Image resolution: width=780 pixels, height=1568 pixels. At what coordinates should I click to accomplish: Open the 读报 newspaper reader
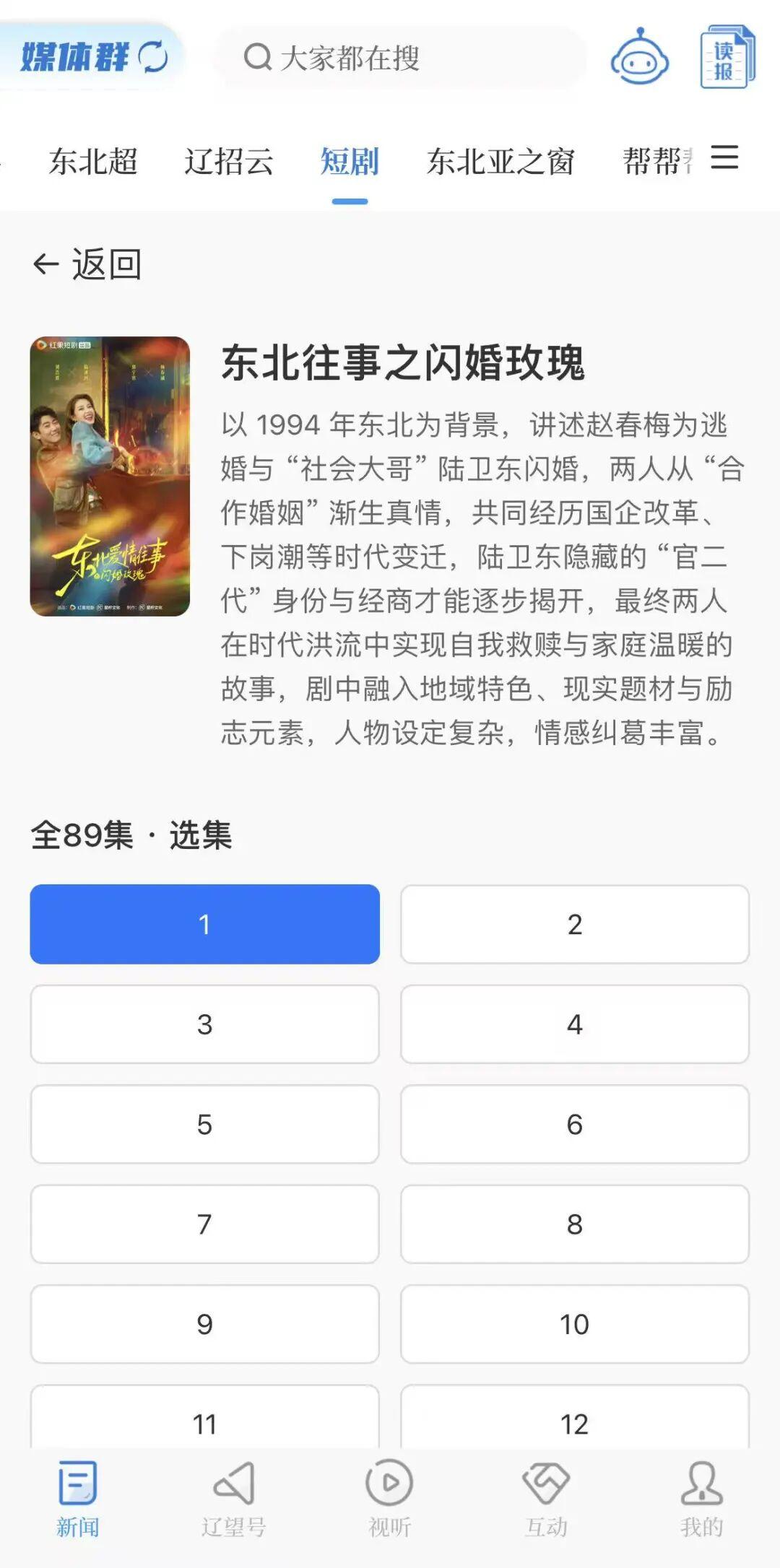click(727, 57)
